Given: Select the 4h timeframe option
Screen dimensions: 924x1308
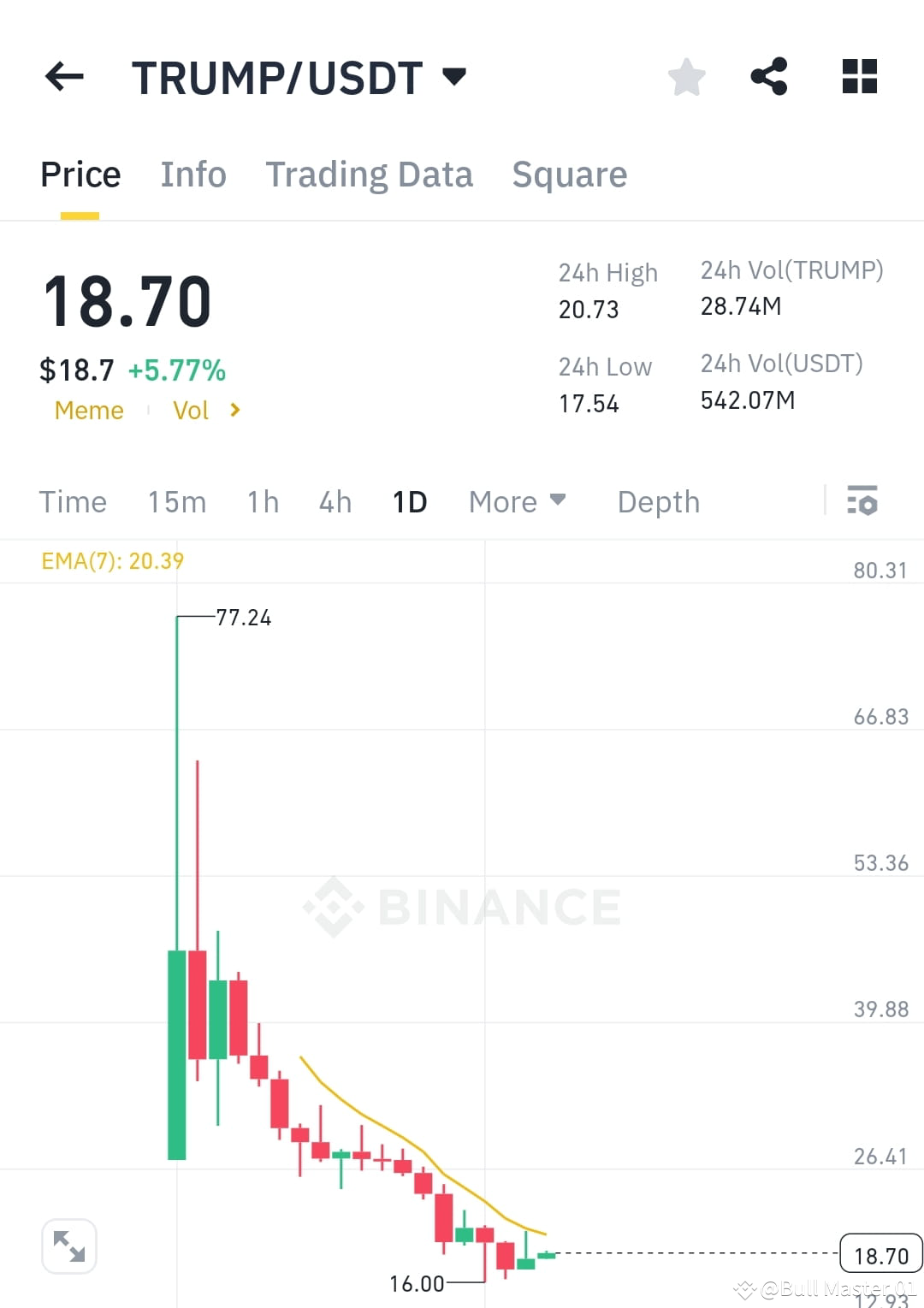Looking at the screenshot, I should (x=334, y=501).
